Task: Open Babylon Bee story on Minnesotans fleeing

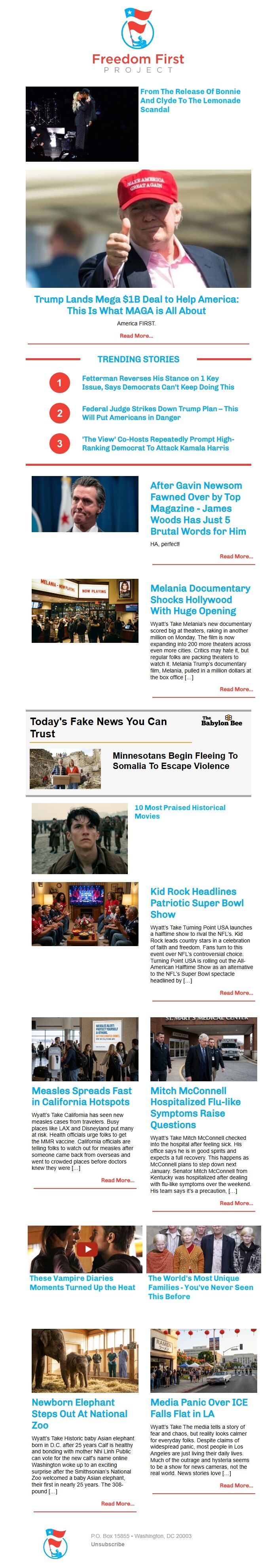Action: click(175, 760)
